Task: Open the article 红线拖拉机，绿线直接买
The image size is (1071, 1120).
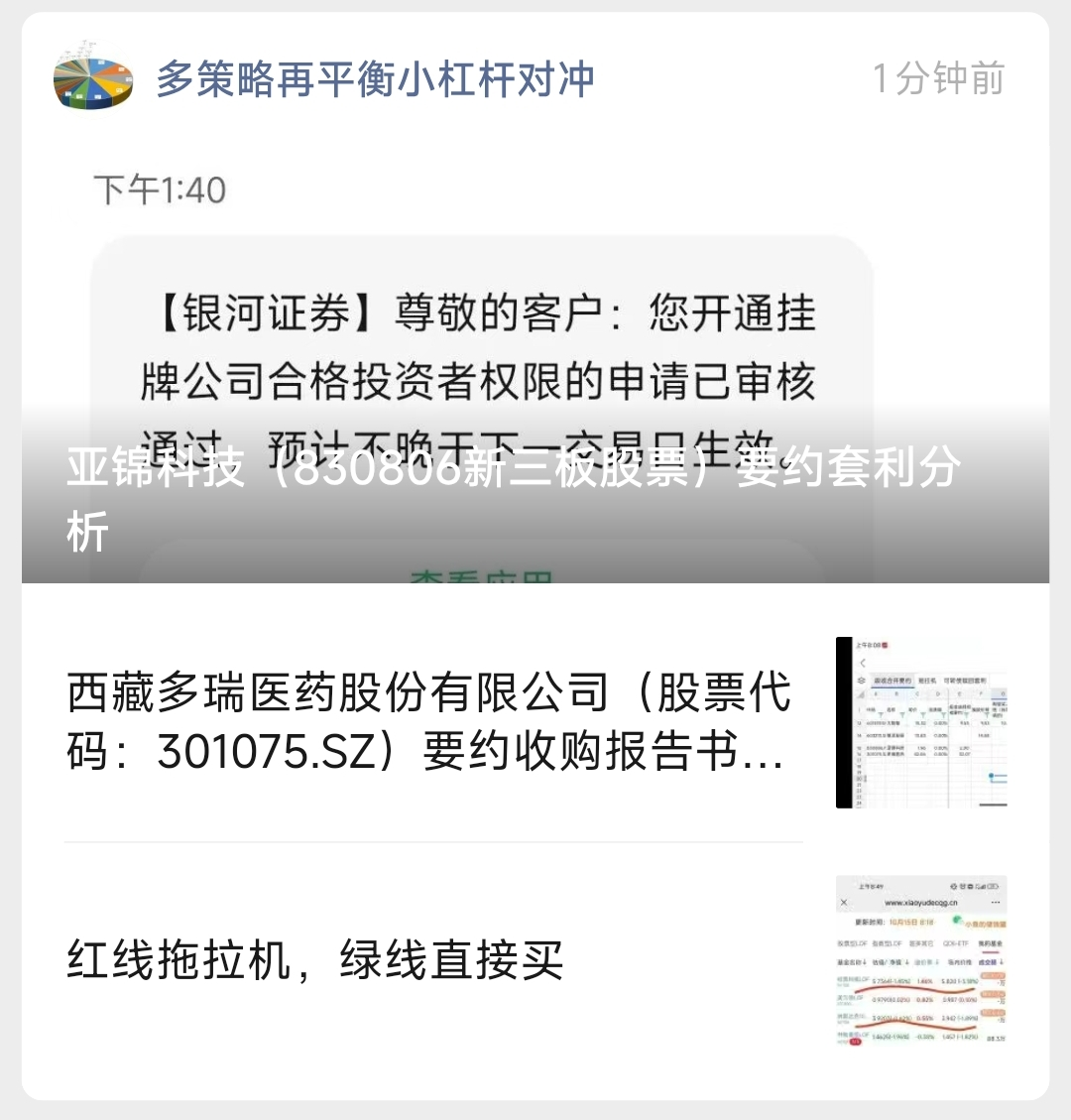Action: point(535,960)
